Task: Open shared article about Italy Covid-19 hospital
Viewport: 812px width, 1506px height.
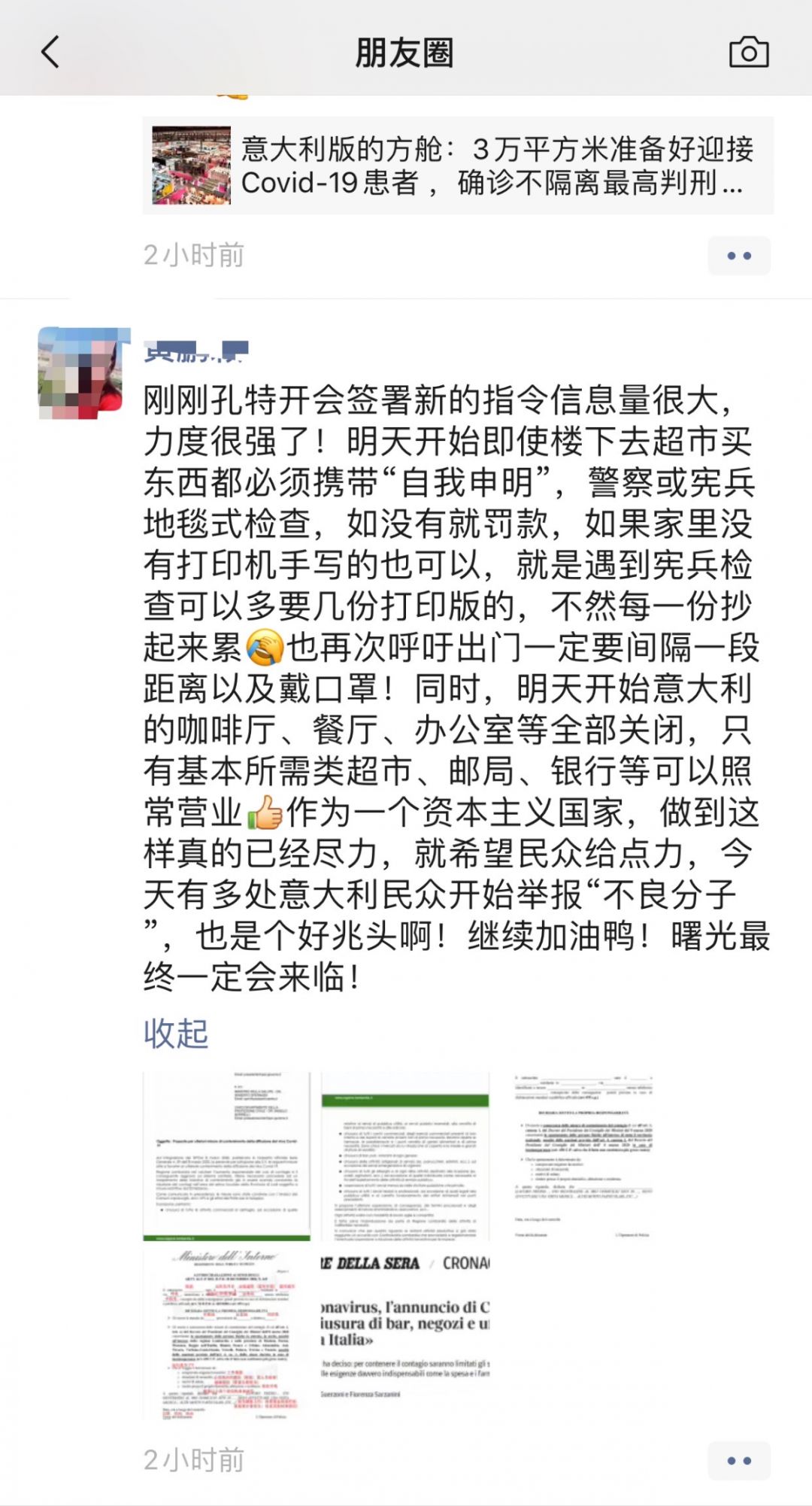Action: click(457, 166)
